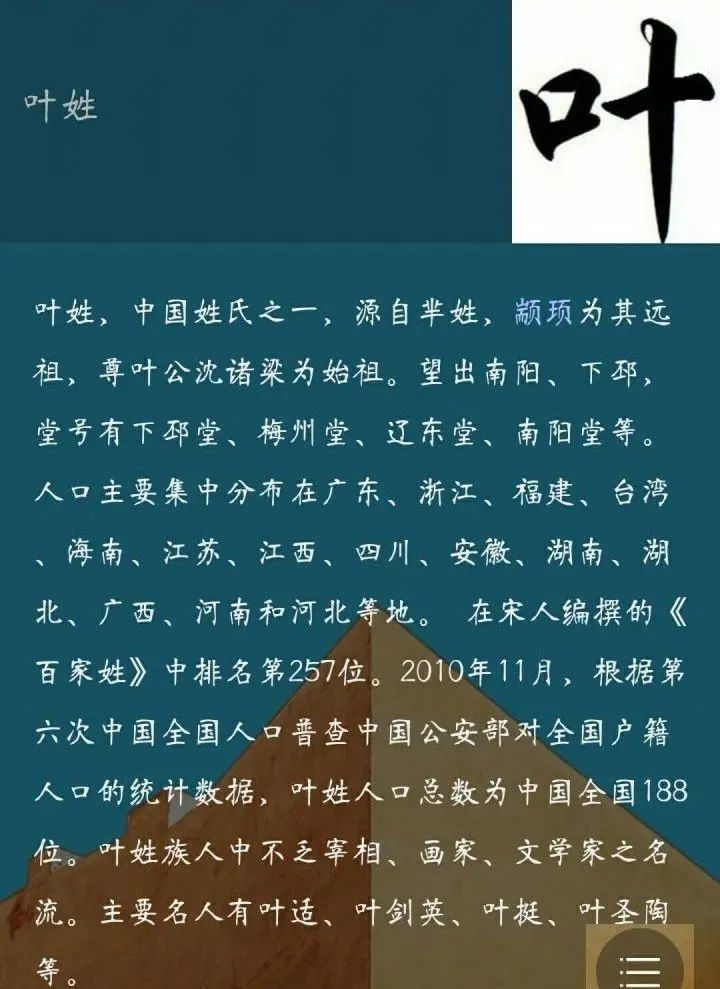
Task: Open the 颛顼 hyperlink in the text
Action: pyautogui.click(x=543, y=314)
